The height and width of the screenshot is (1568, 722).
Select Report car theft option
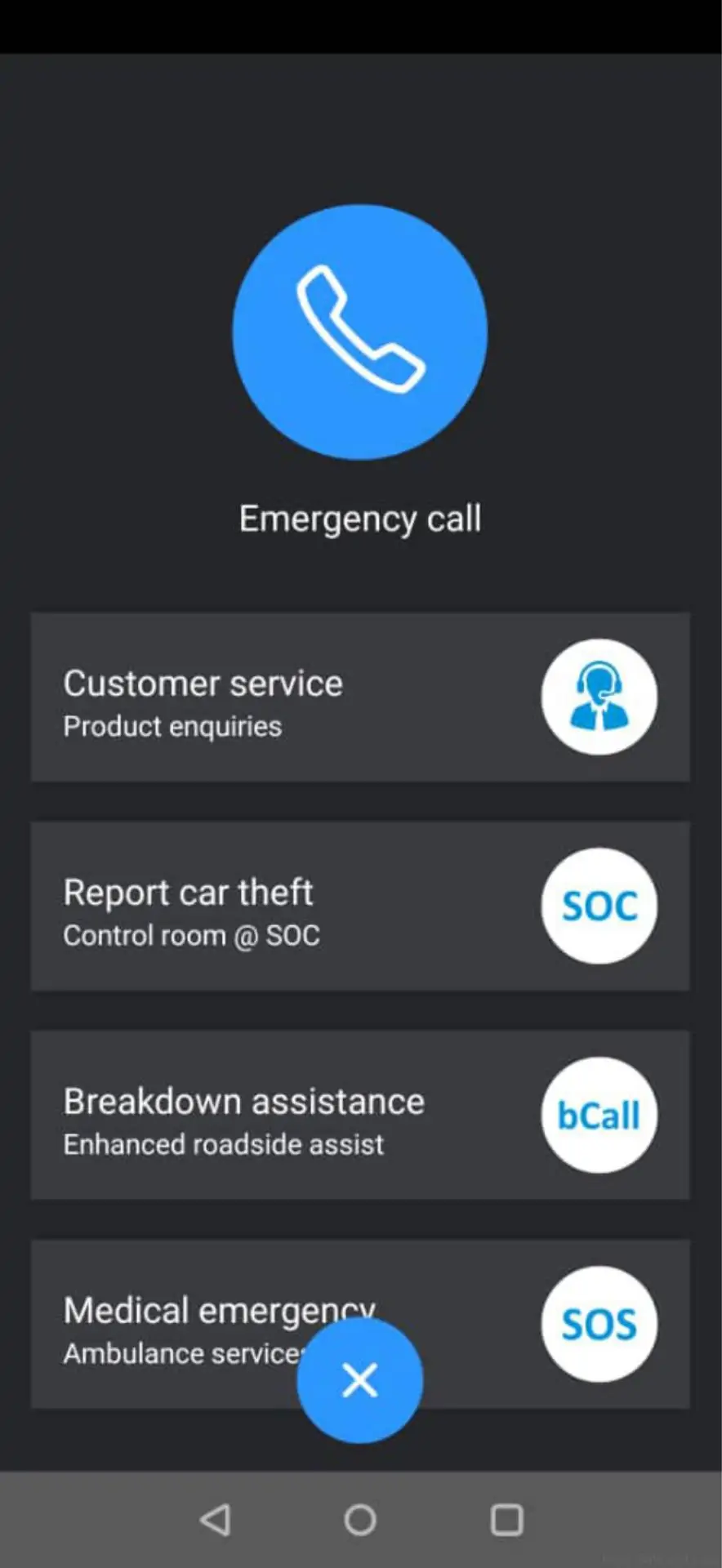click(x=360, y=906)
